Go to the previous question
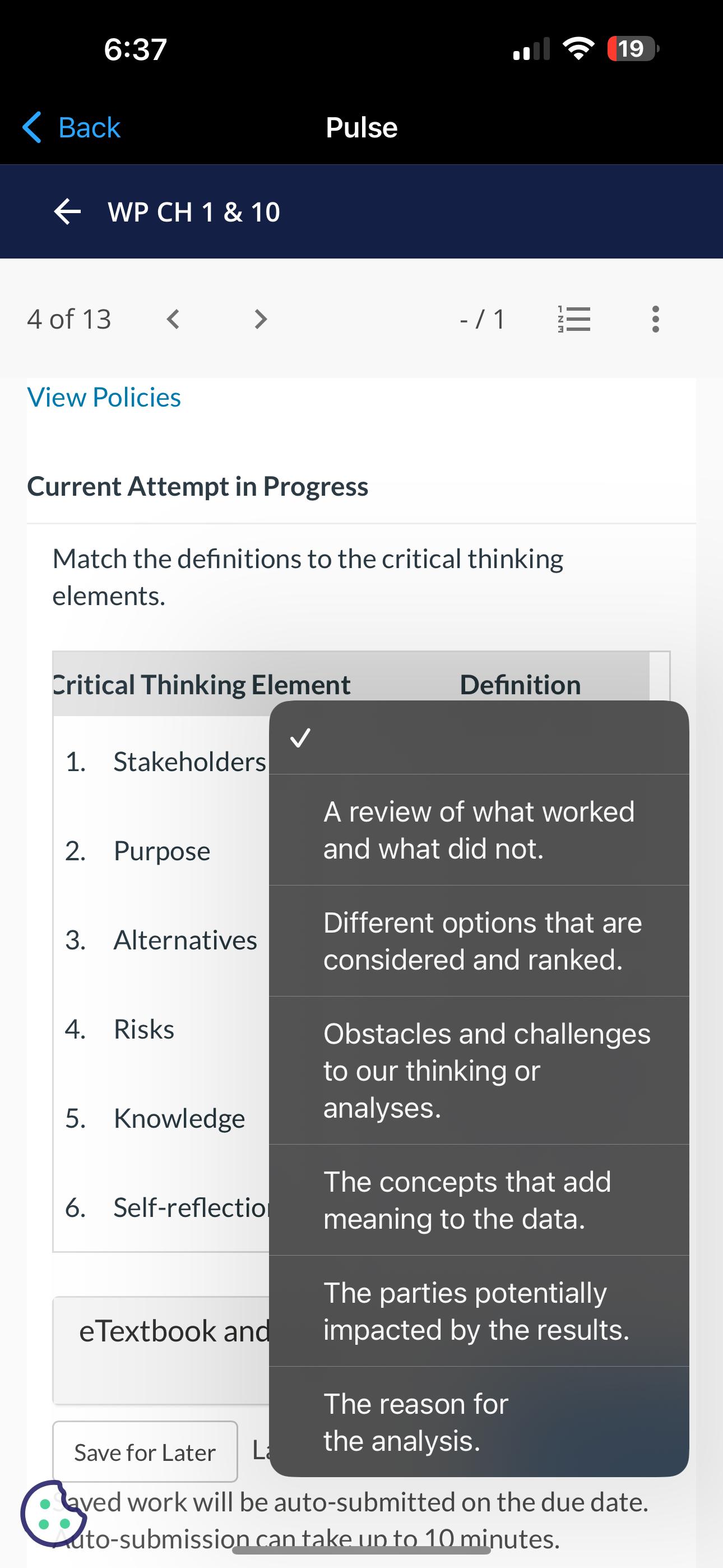723x1568 pixels. tap(173, 319)
